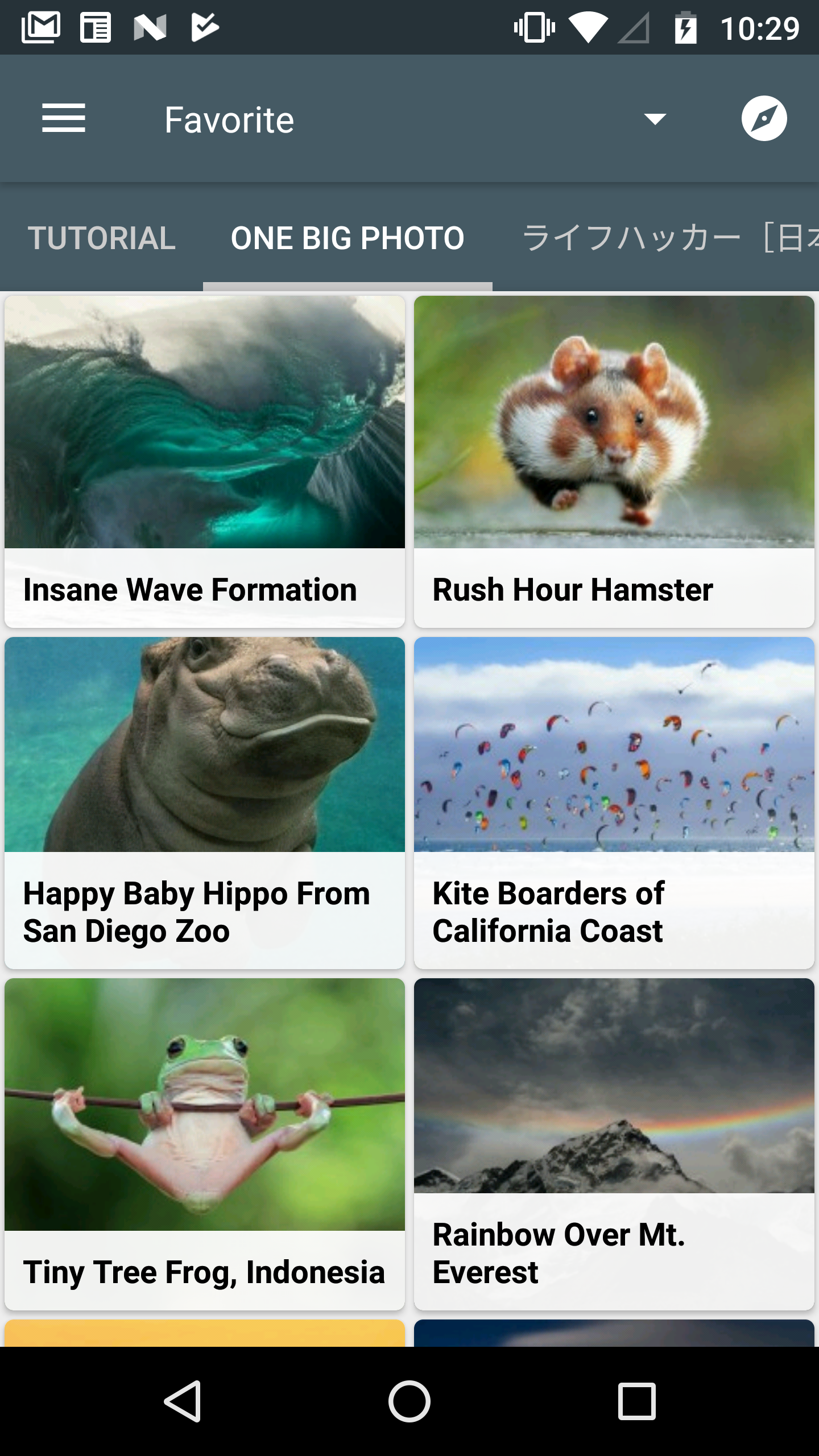Open the hamburger navigation drawer
819x1456 pixels.
click(64, 118)
